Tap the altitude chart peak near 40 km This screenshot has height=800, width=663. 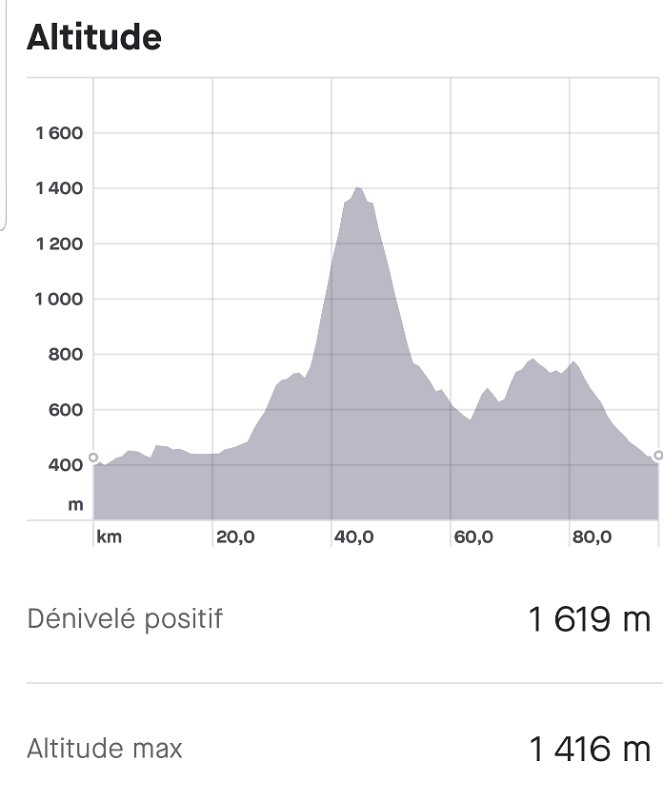[x=357, y=189]
